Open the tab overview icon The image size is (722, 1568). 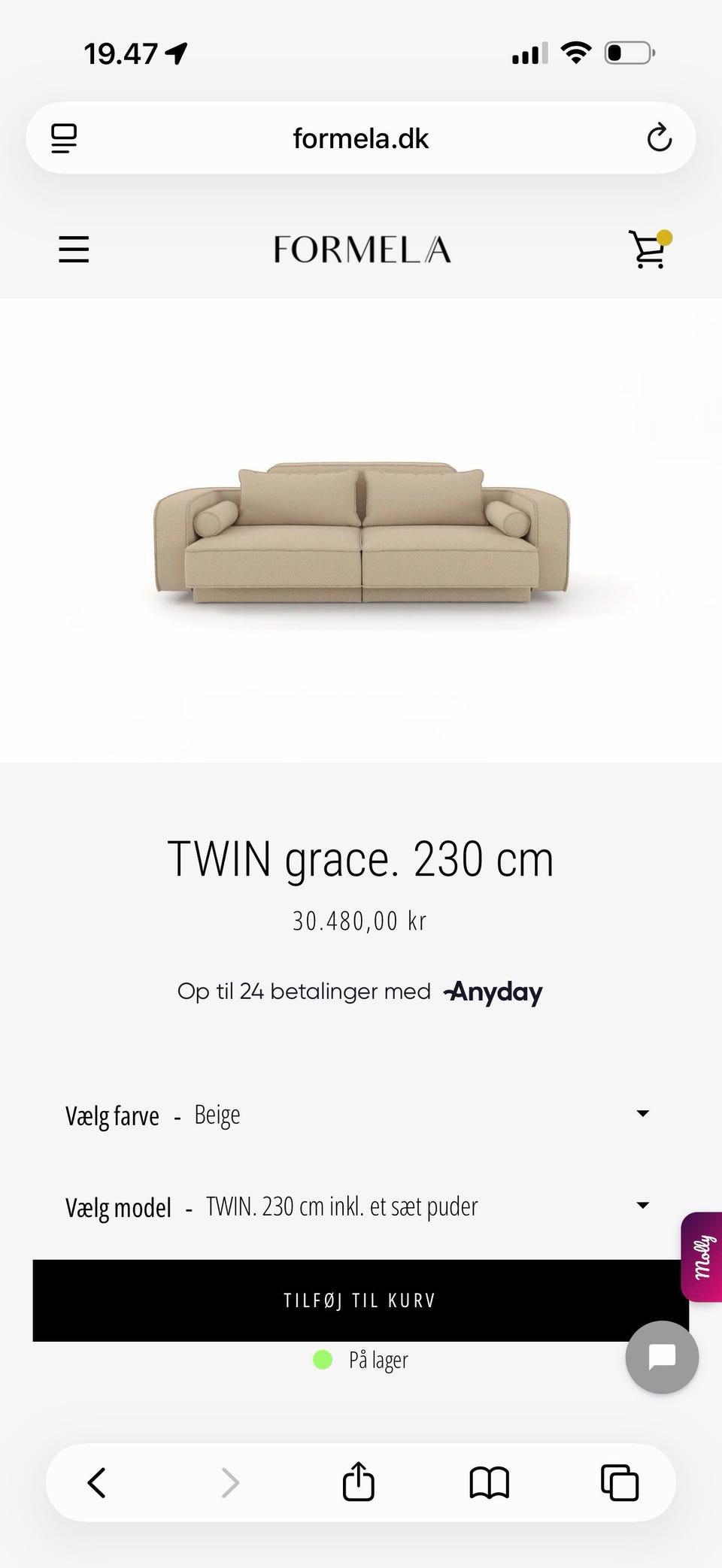click(x=618, y=1482)
